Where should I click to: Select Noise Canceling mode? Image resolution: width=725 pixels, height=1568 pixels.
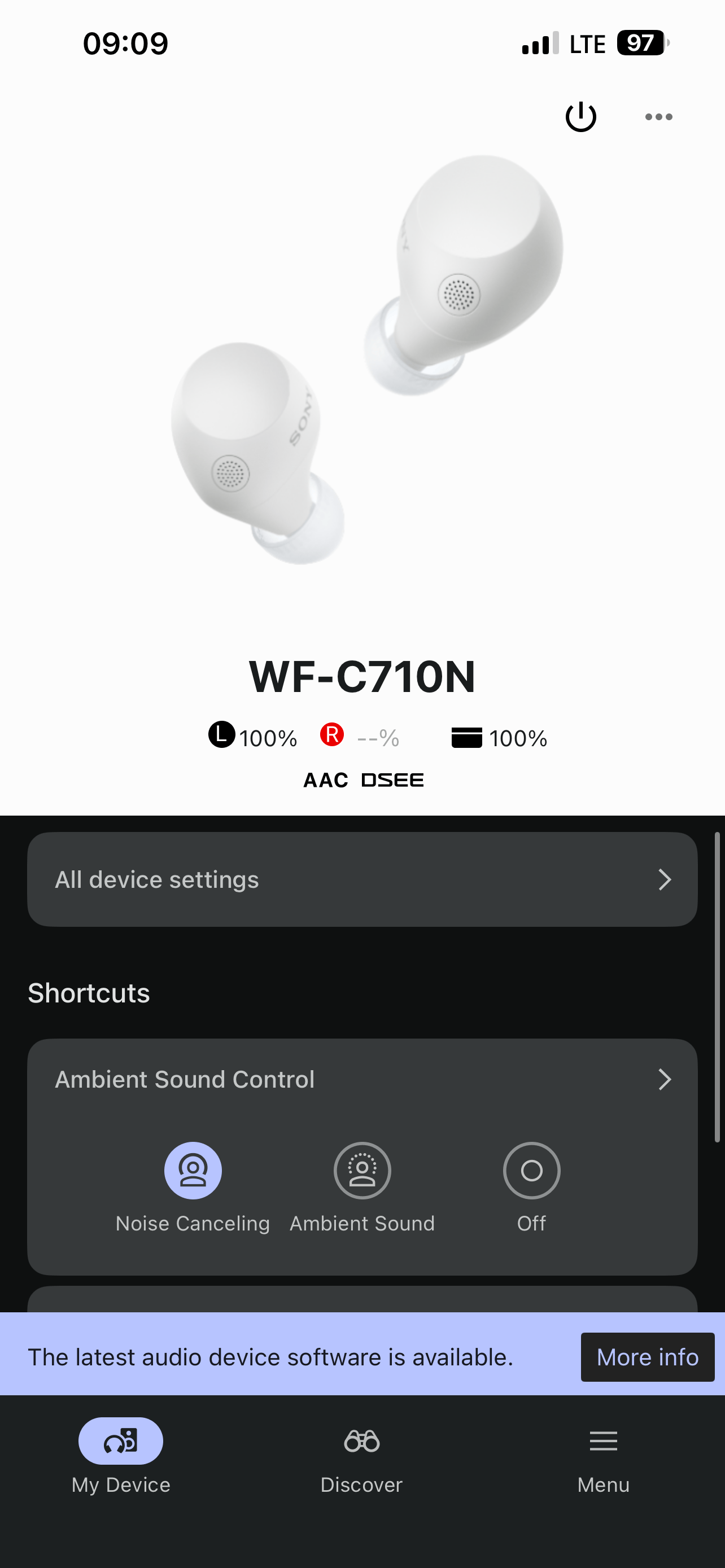point(193,1171)
